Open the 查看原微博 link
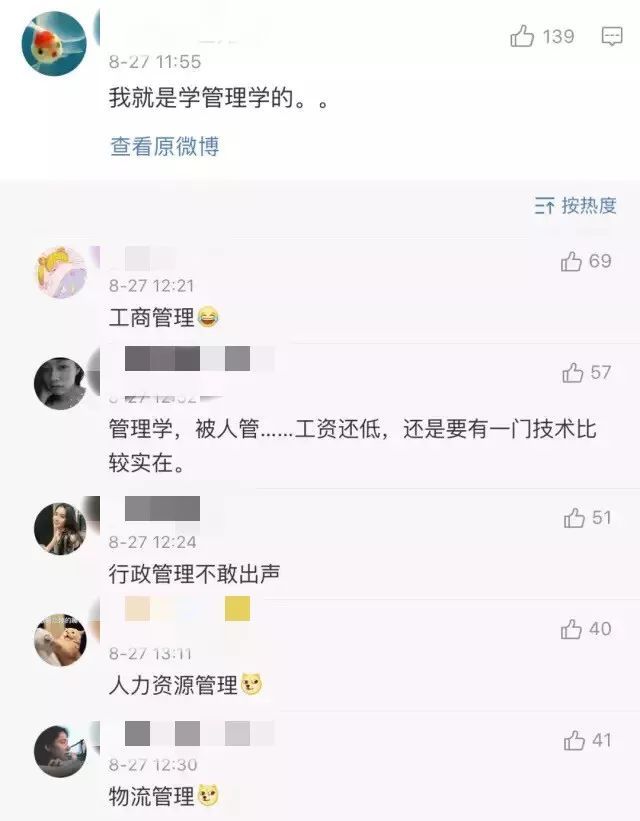 [164, 147]
